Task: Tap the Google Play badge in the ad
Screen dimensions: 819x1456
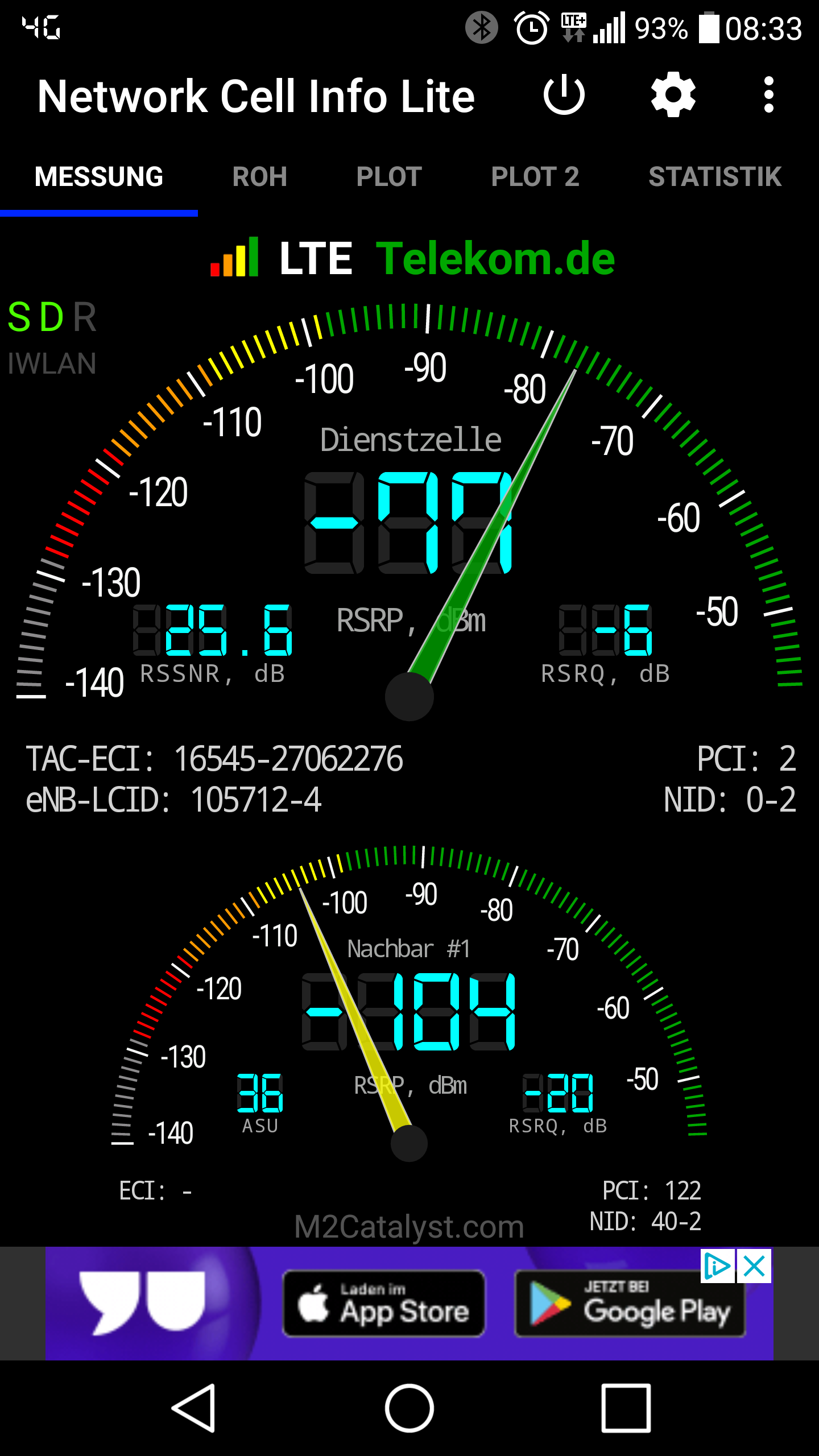Action: (x=630, y=1303)
